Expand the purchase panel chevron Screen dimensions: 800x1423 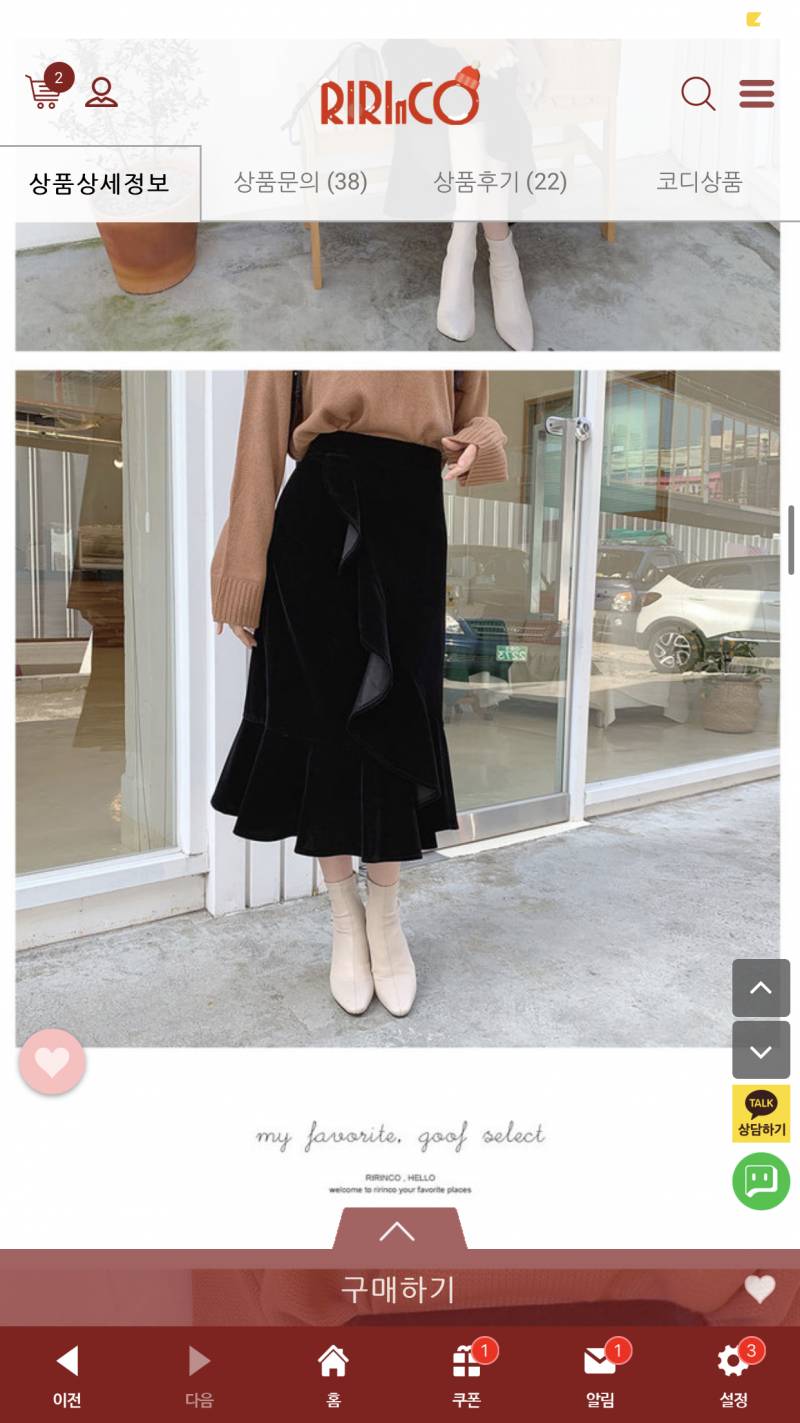tap(397, 1231)
